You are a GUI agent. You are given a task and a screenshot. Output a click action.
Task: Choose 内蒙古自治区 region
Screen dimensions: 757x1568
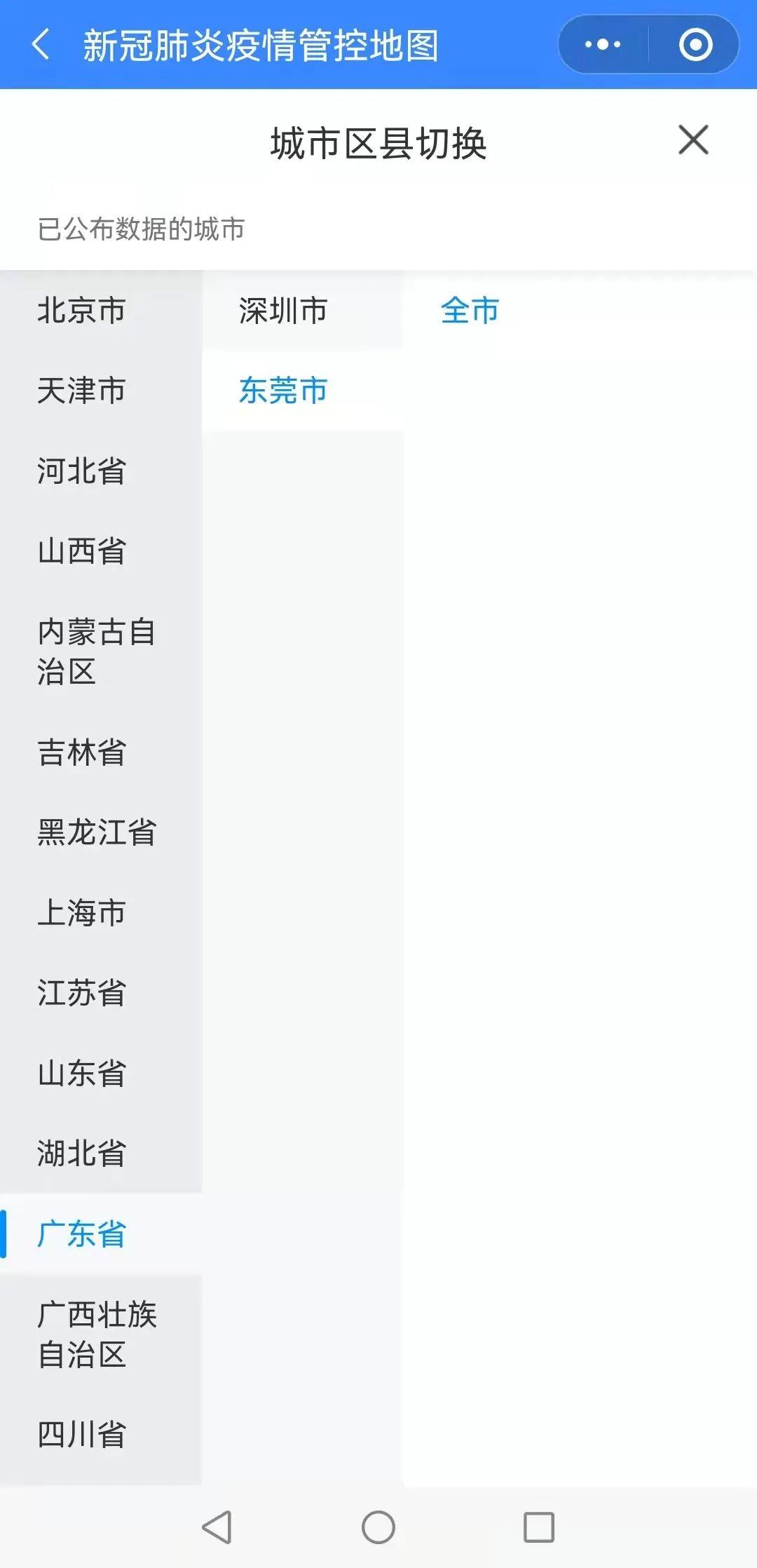click(x=95, y=651)
